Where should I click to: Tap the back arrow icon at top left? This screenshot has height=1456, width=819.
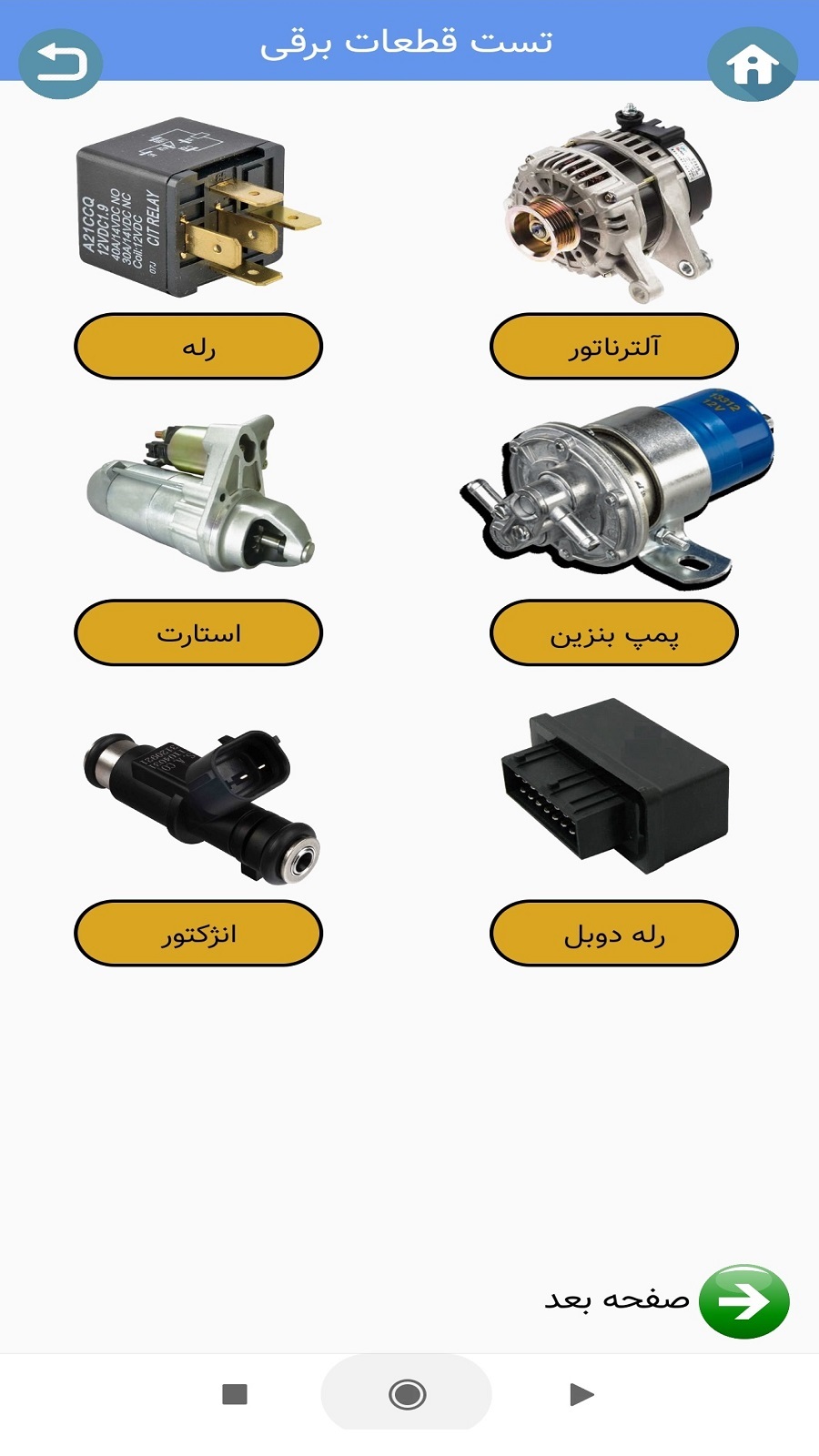(59, 62)
